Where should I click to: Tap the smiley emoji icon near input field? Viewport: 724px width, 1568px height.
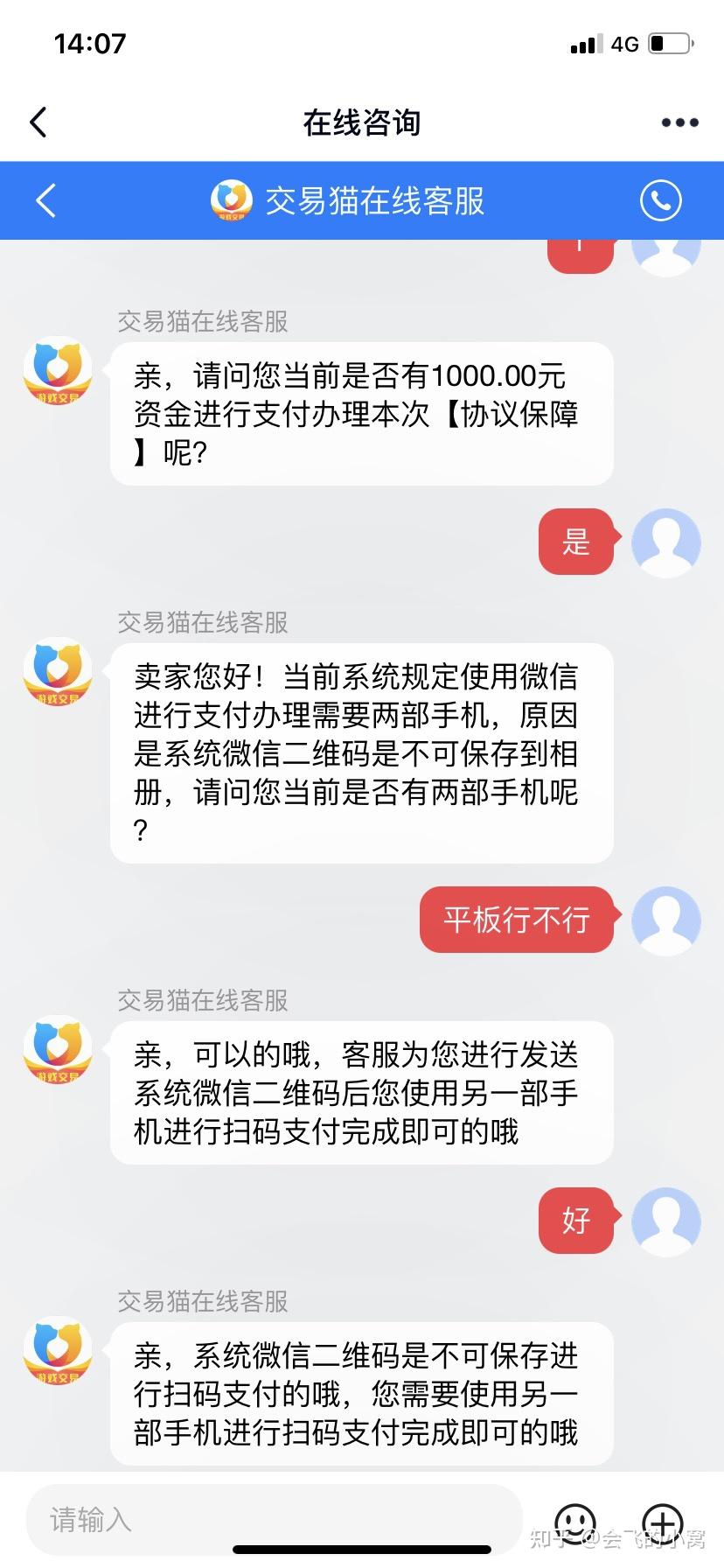pos(574,1520)
